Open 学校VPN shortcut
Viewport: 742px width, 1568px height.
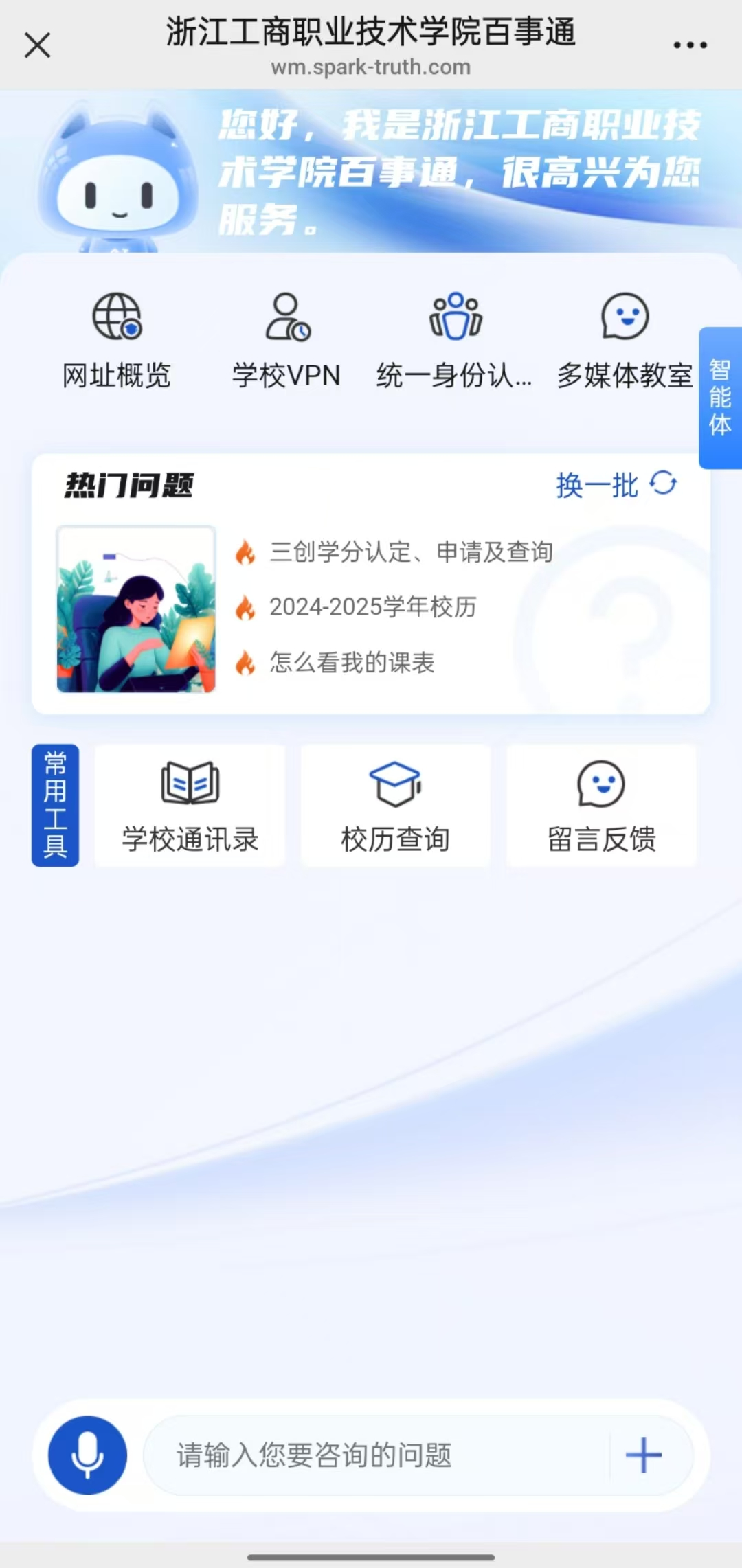286,340
